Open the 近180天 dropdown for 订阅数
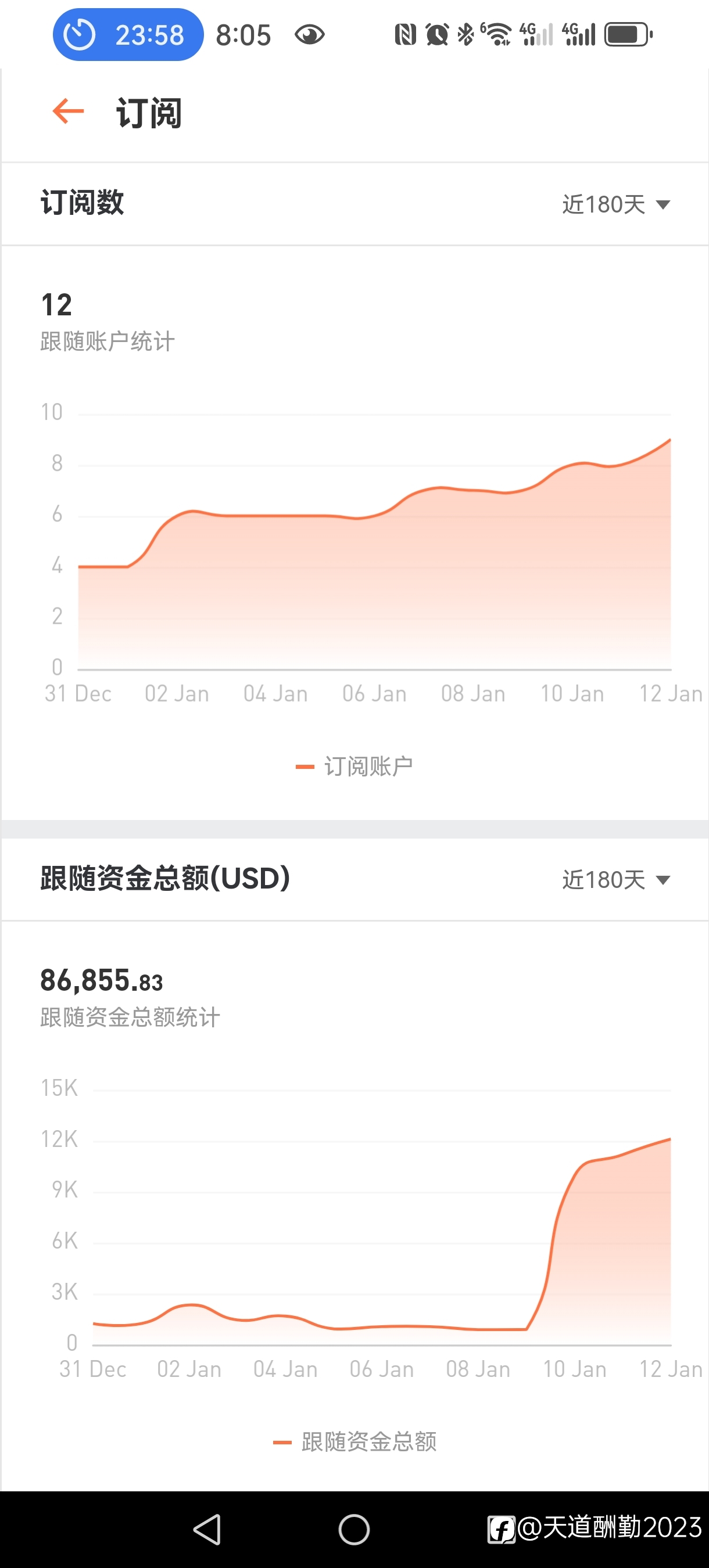 click(616, 204)
